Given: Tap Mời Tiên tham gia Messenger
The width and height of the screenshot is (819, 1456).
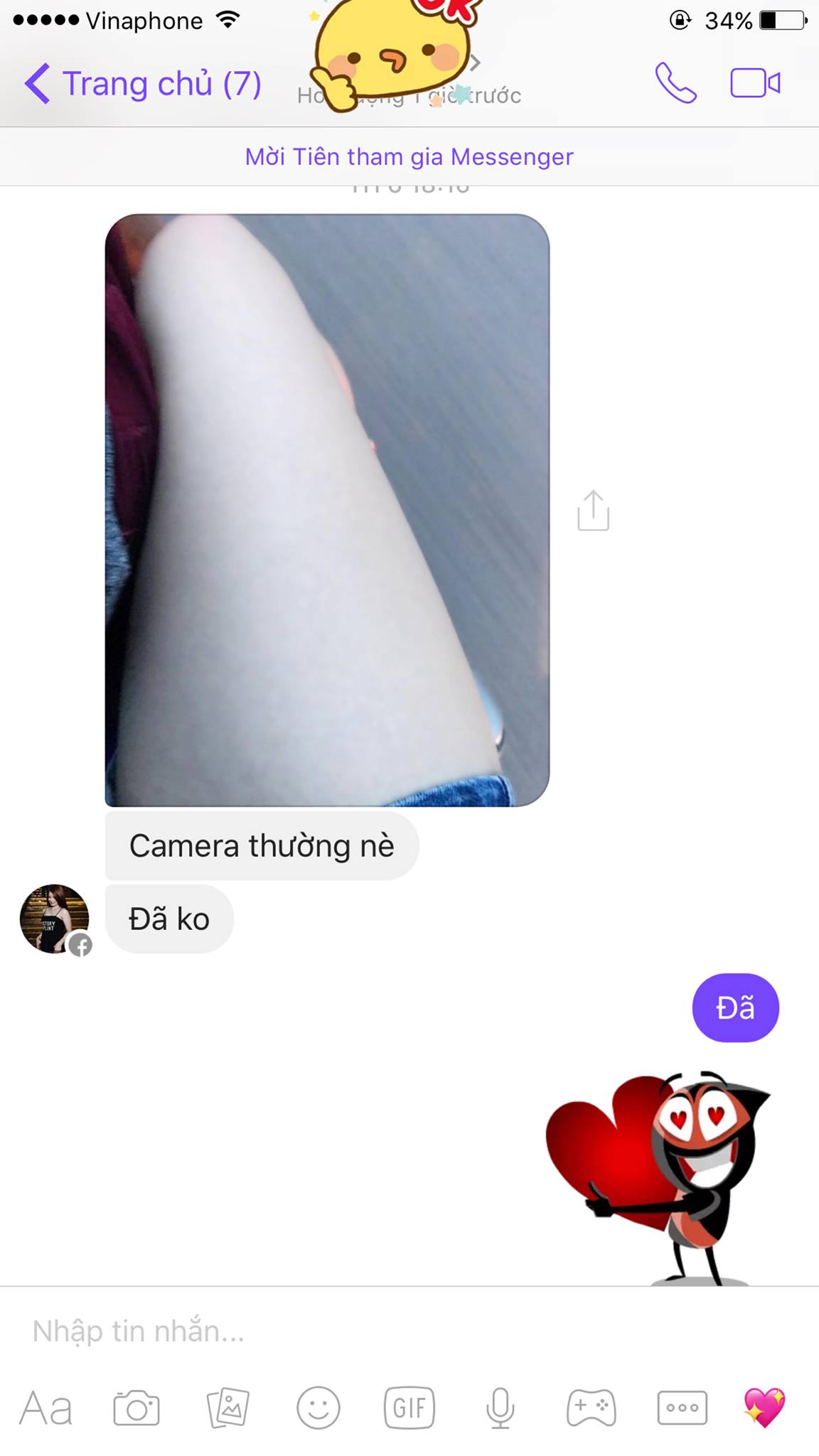Looking at the screenshot, I should click(x=409, y=156).
